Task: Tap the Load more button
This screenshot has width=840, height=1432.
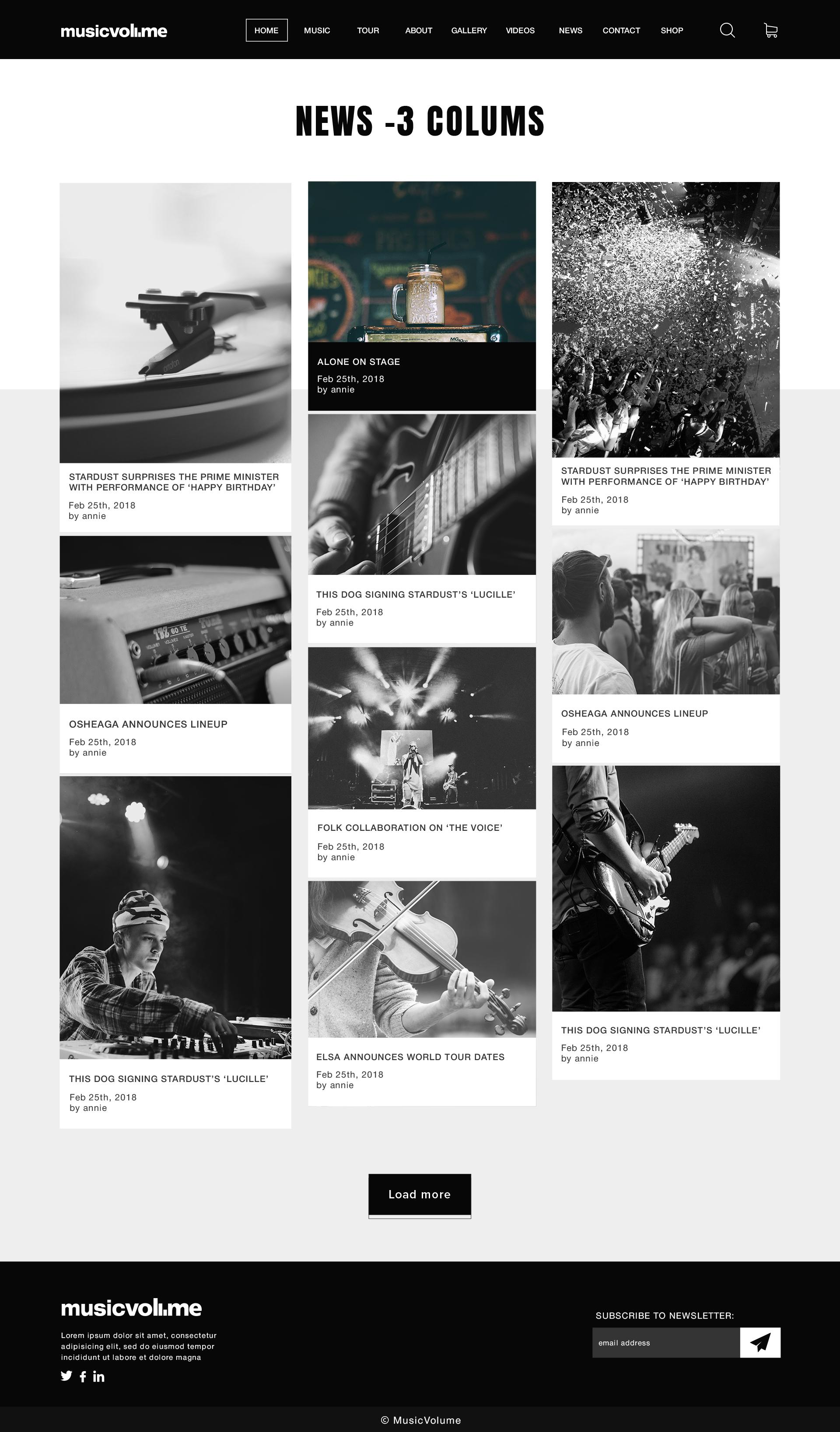Action: click(420, 1194)
